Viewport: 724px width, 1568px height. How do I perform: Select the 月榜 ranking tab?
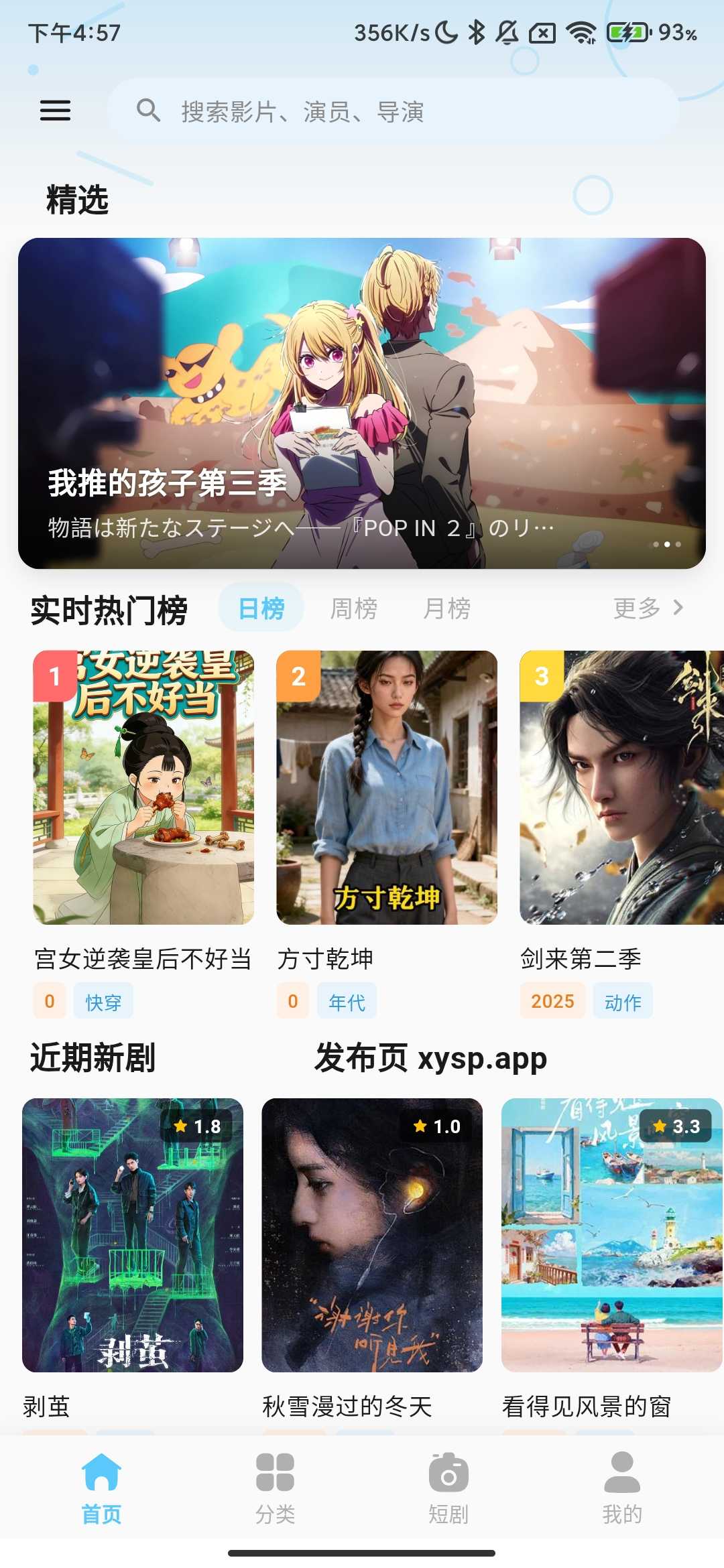446,608
